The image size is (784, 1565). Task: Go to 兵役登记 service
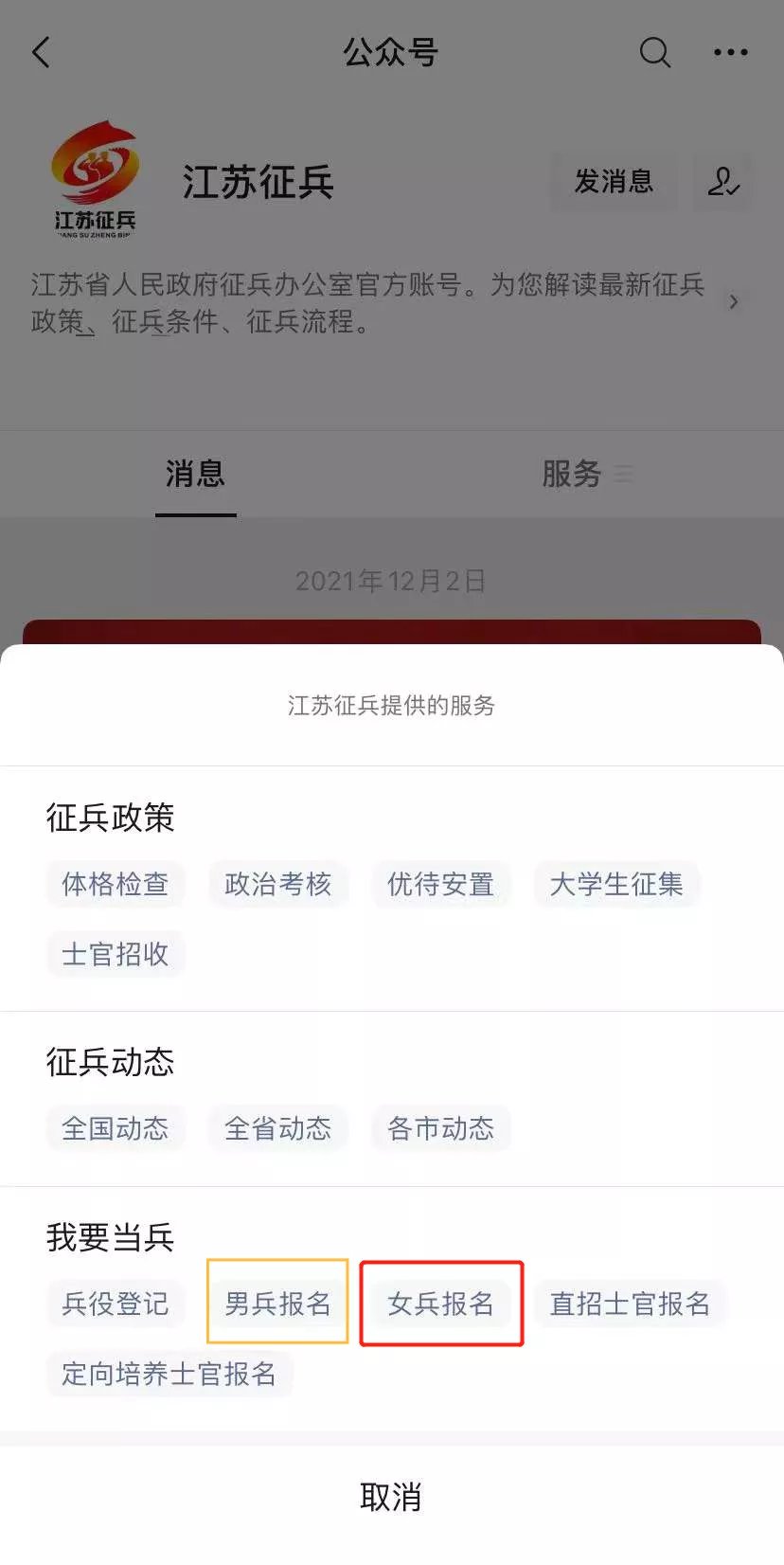[x=115, y=1304]
